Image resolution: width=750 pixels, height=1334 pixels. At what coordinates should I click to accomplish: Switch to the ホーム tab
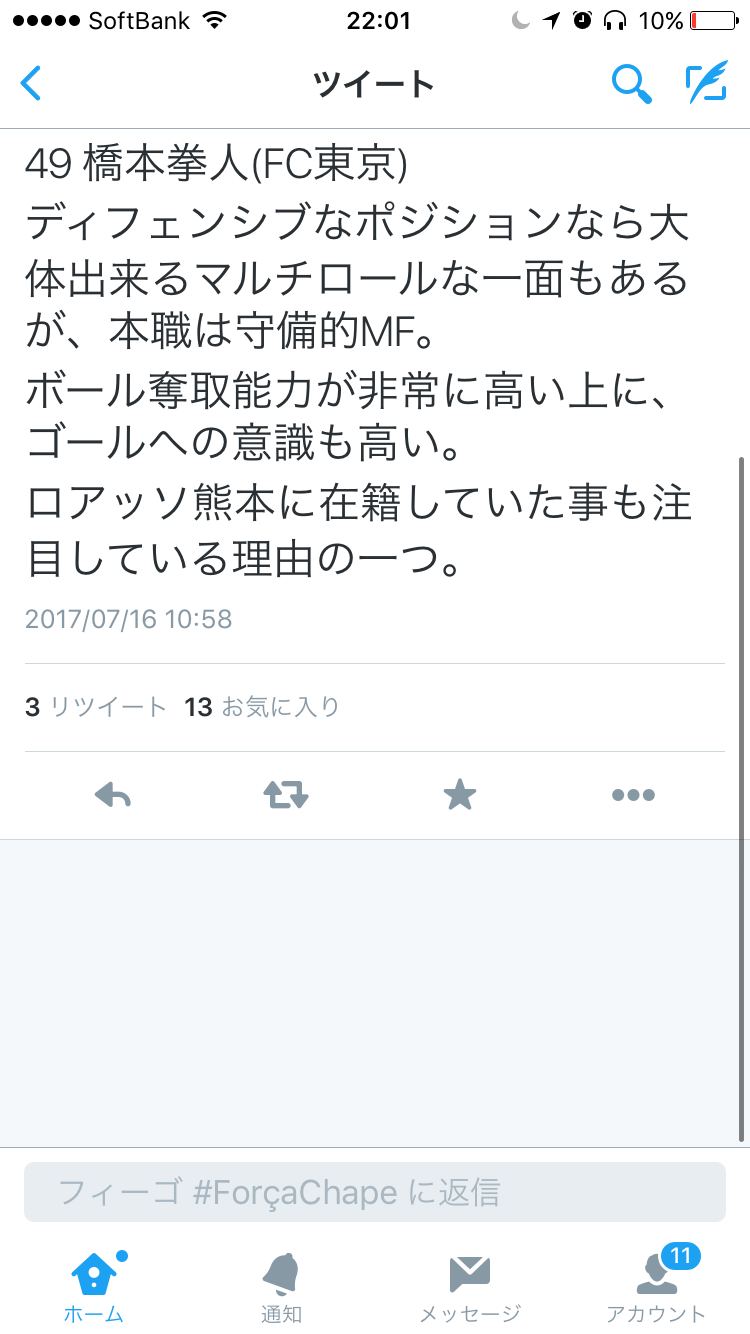[x=94, y=1286]
